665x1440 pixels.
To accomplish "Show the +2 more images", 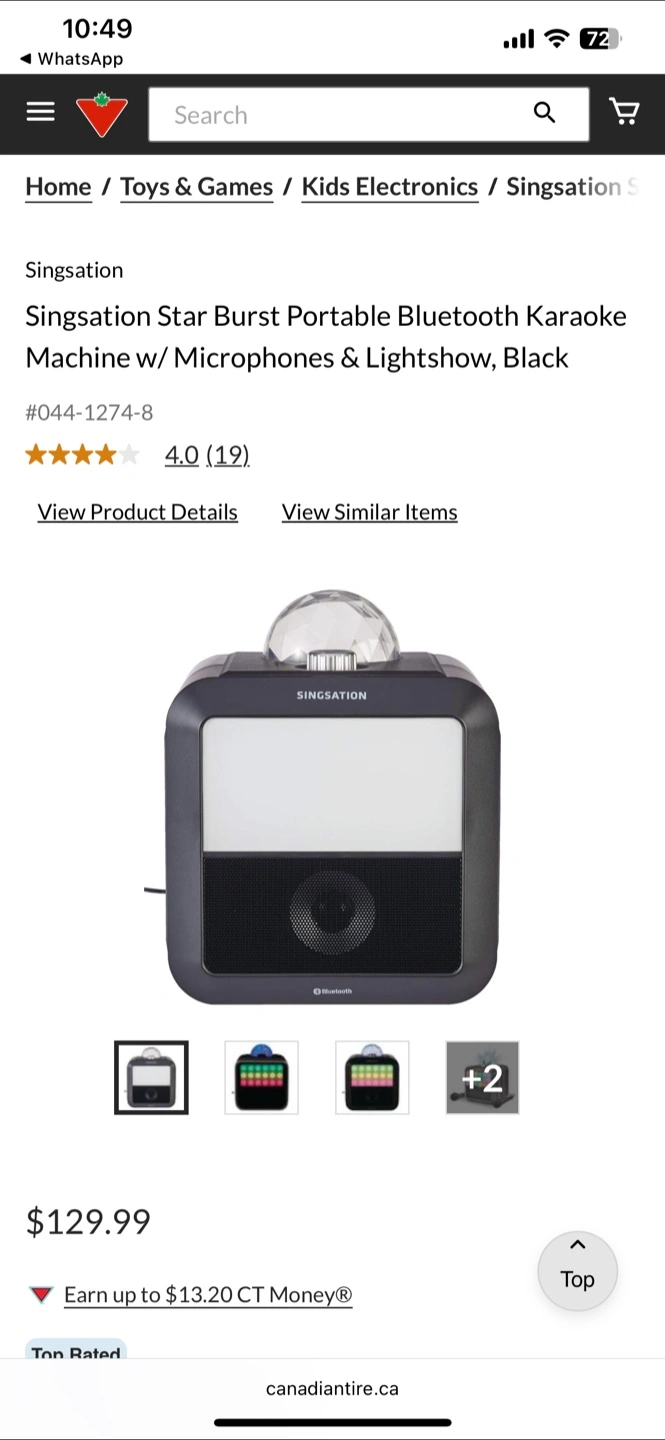I will (482, 1077).
